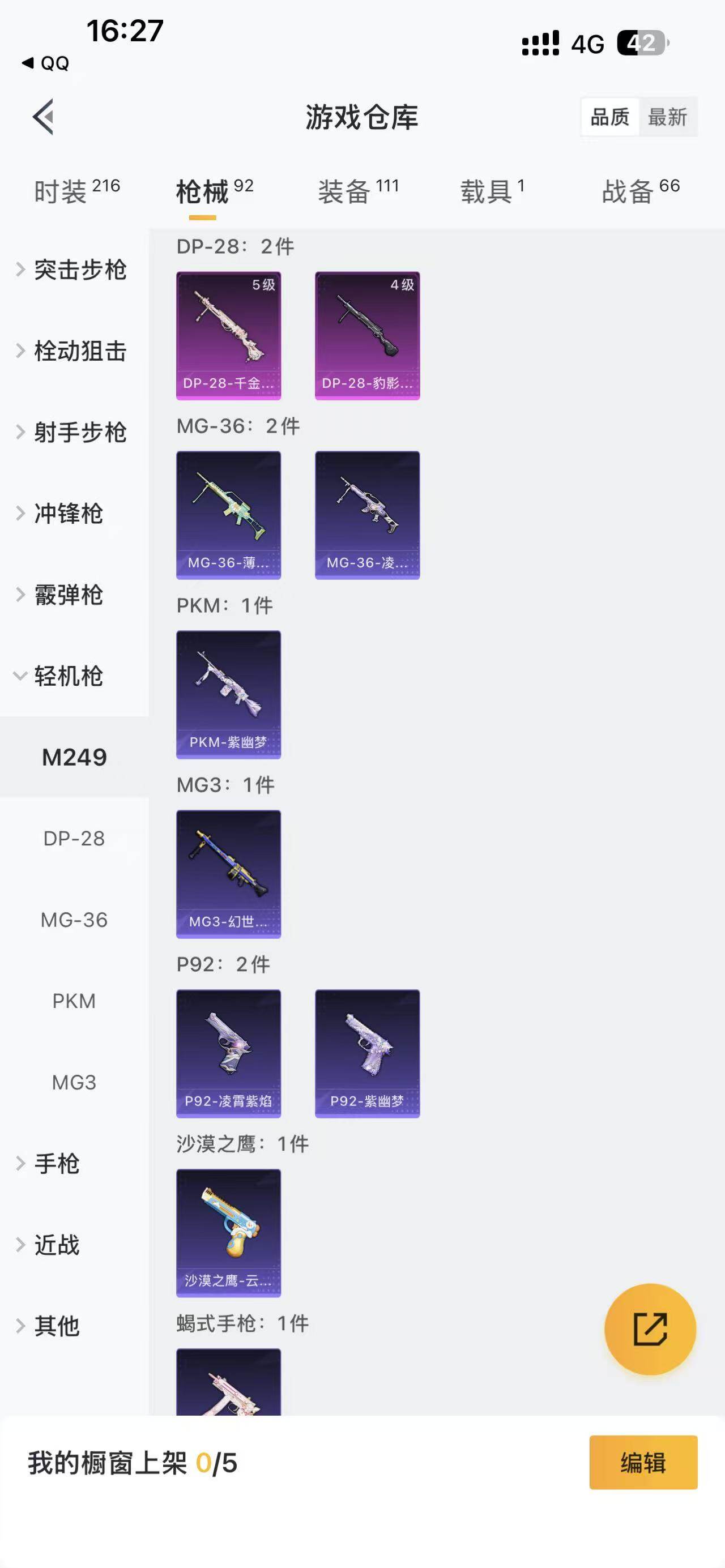The height and width of the screenshot is (1568, 725).
Task: Switch to the 载具 tab
Action: pyautogui.click(x=492, y=191)
